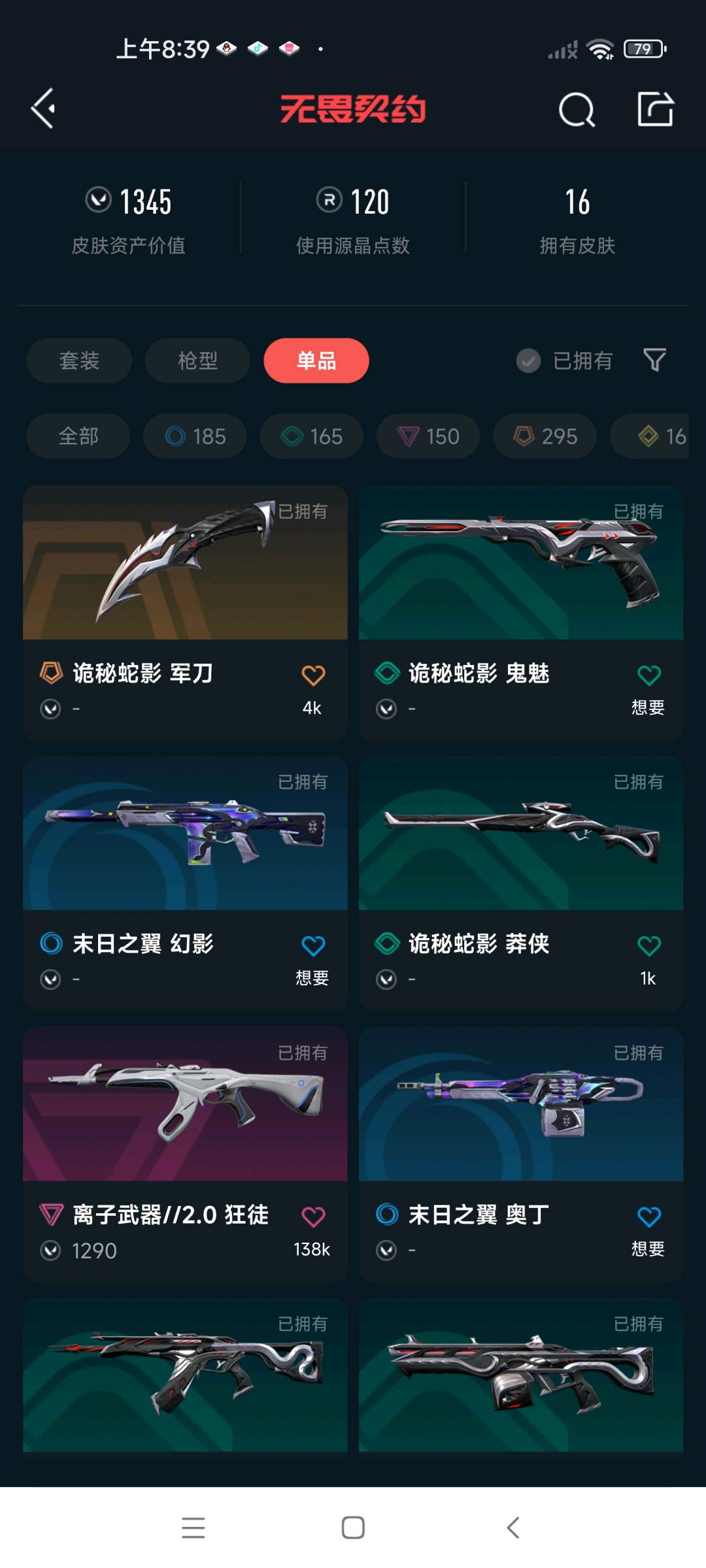Select the 全部 chip

click(78, 436)
